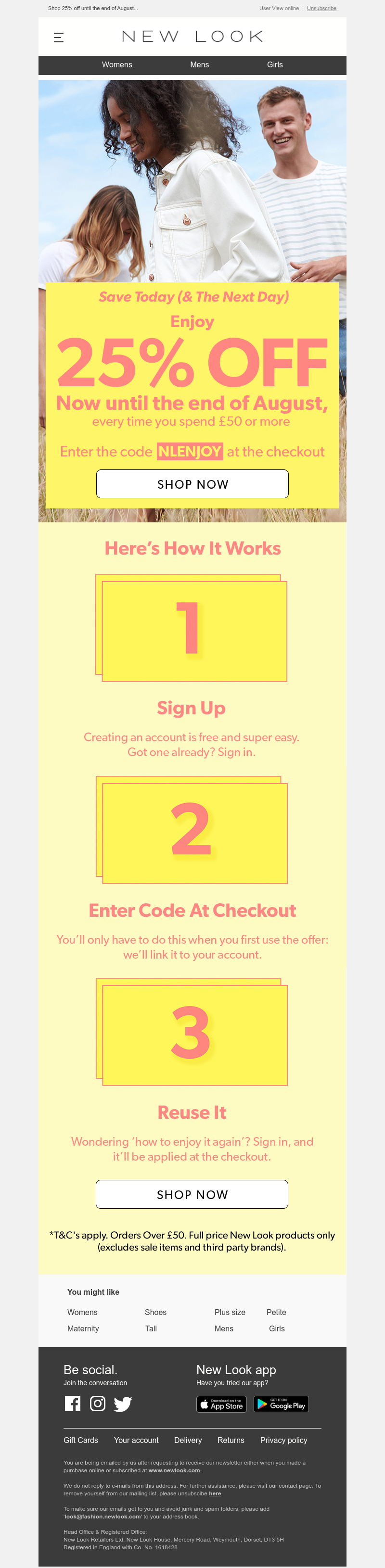
Task: Open the Privacy policy footer link
Action: pos(283,1440)
